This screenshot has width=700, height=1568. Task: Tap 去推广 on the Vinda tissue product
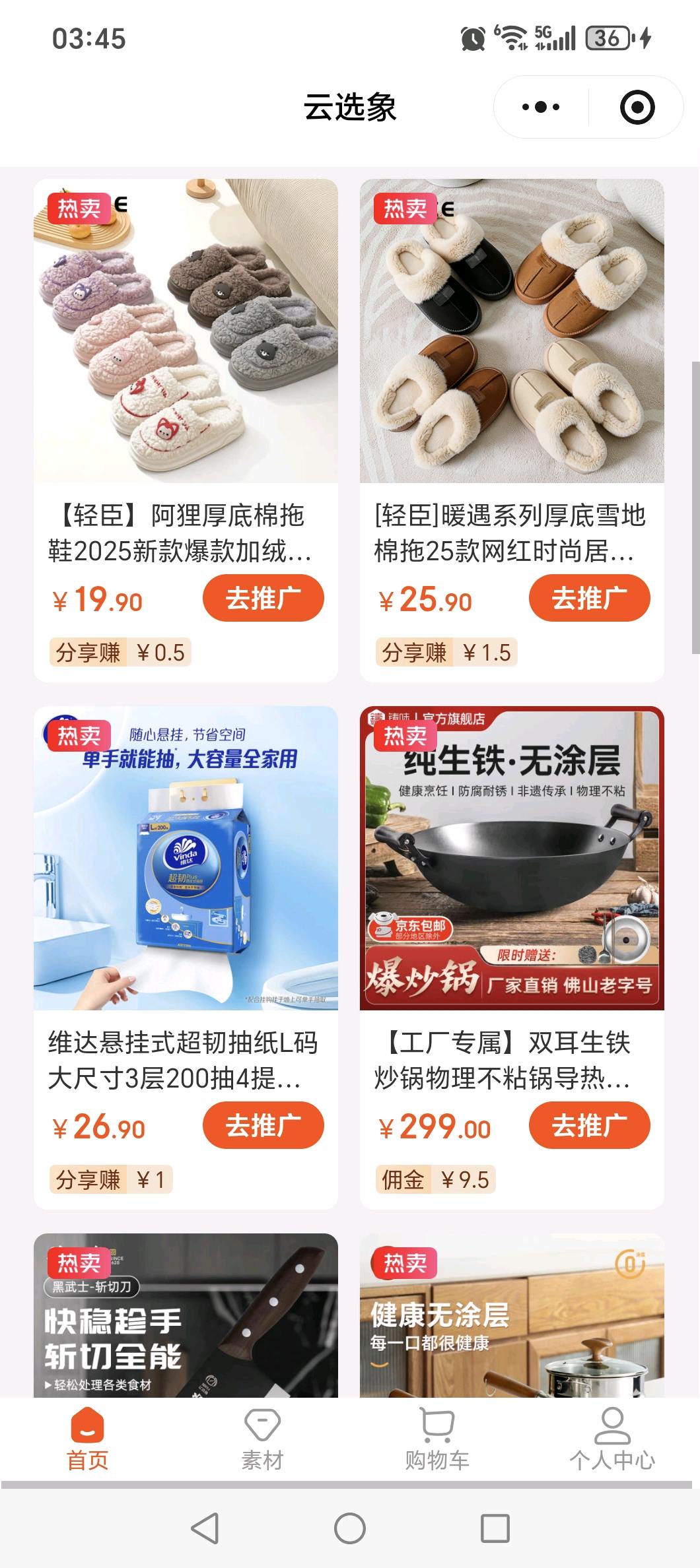[262, 1126]
